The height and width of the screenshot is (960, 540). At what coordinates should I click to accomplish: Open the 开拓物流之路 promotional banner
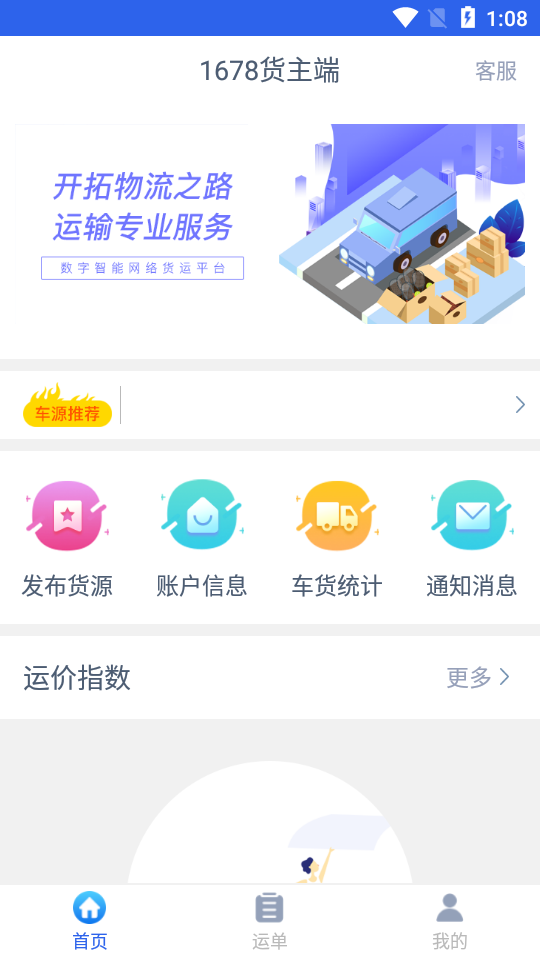[x=270, y=224]
